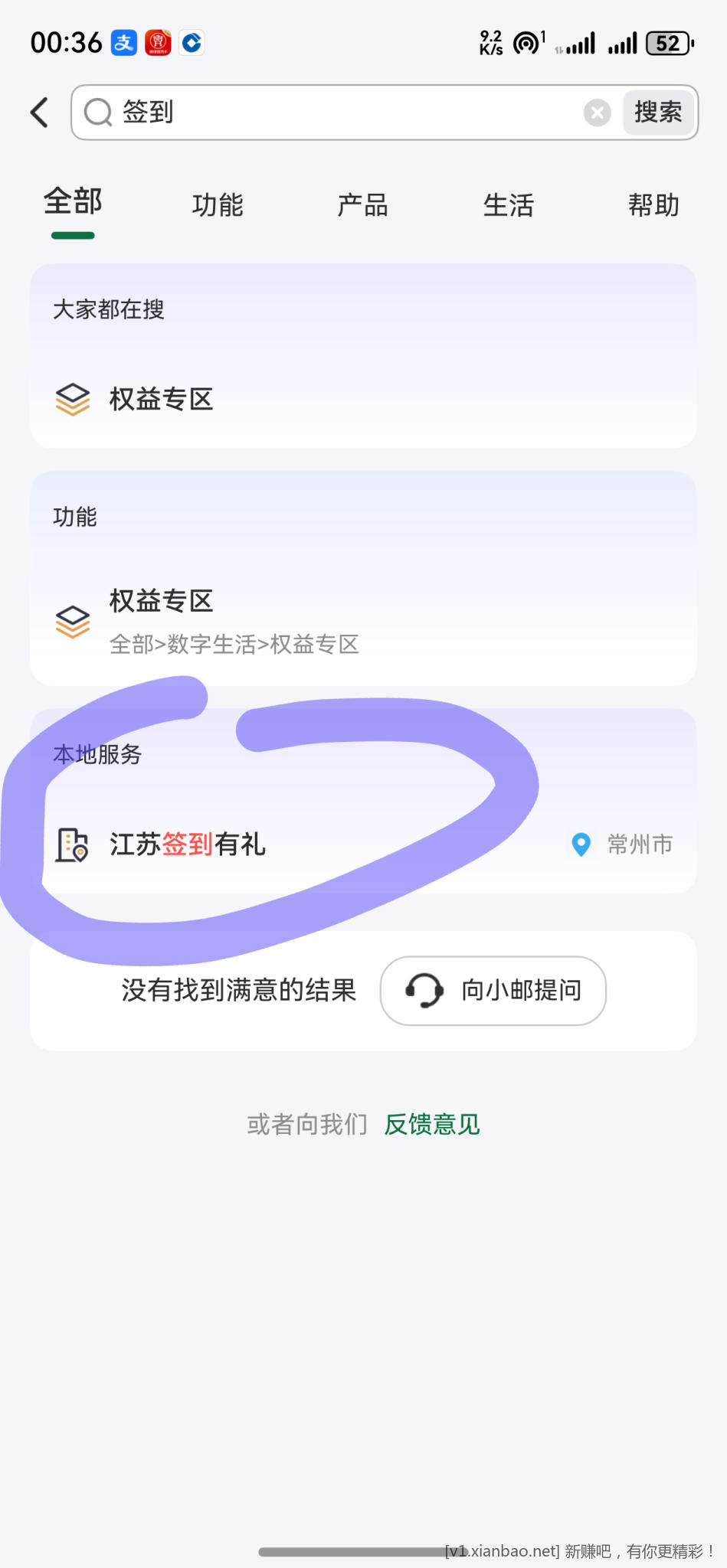Switch to the 功能 tab
Screen dimensions: 727x1568
coord(218,204)
